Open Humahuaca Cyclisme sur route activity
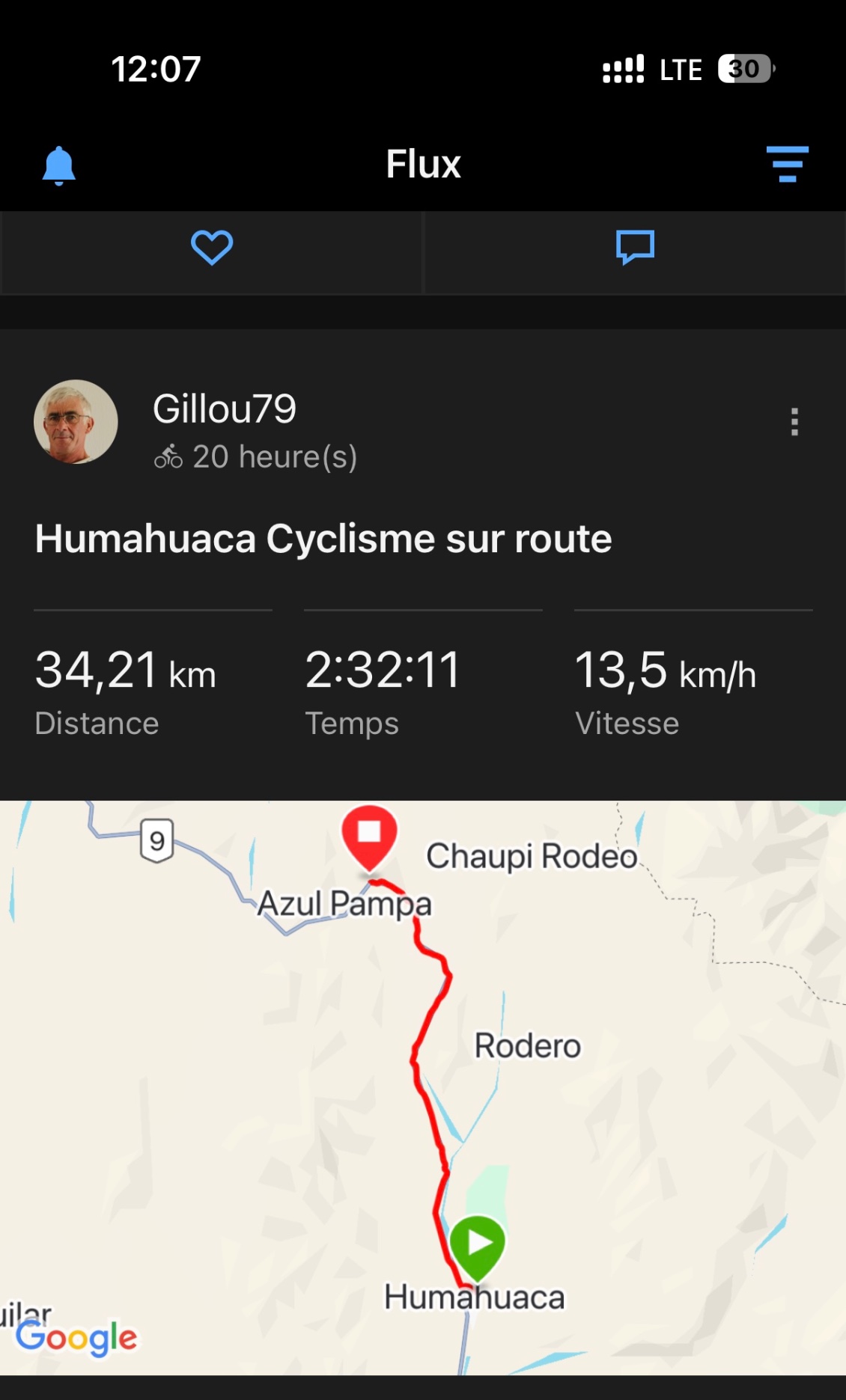The image size is (846, 1400). (x=323, y=539)
